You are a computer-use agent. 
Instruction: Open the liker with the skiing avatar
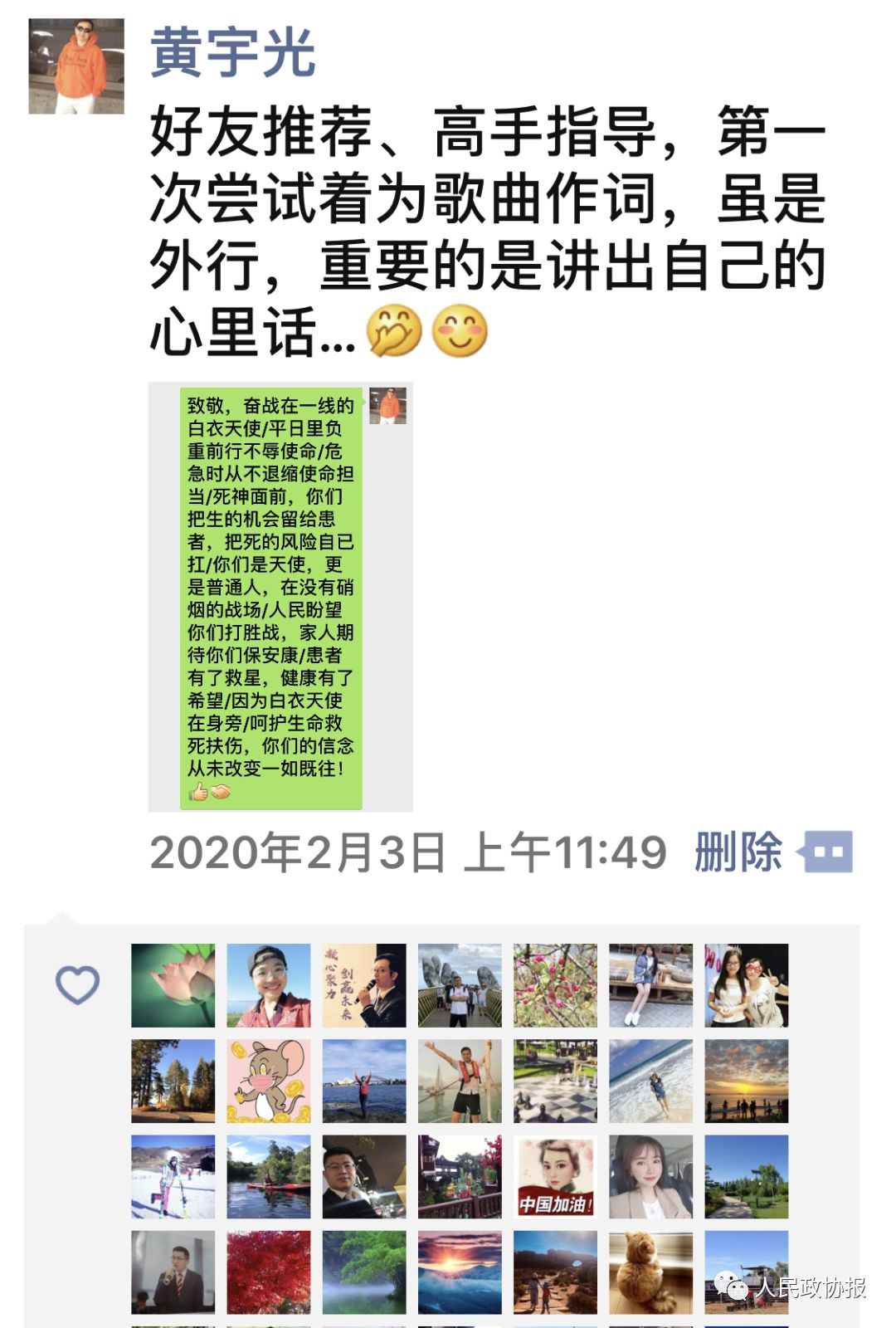173,1176
